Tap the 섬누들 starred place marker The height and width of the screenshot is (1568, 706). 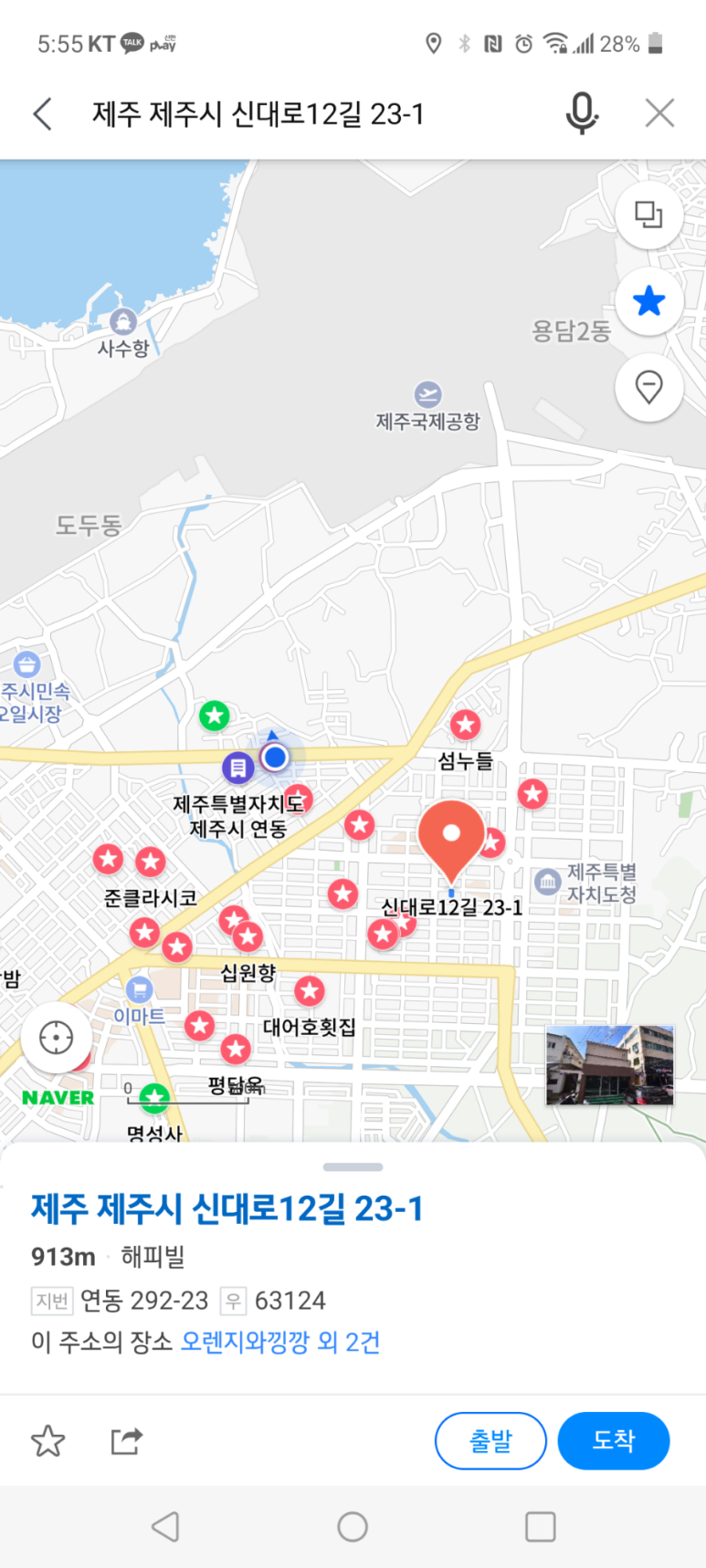pyautogui.click(x=466, y=726)
